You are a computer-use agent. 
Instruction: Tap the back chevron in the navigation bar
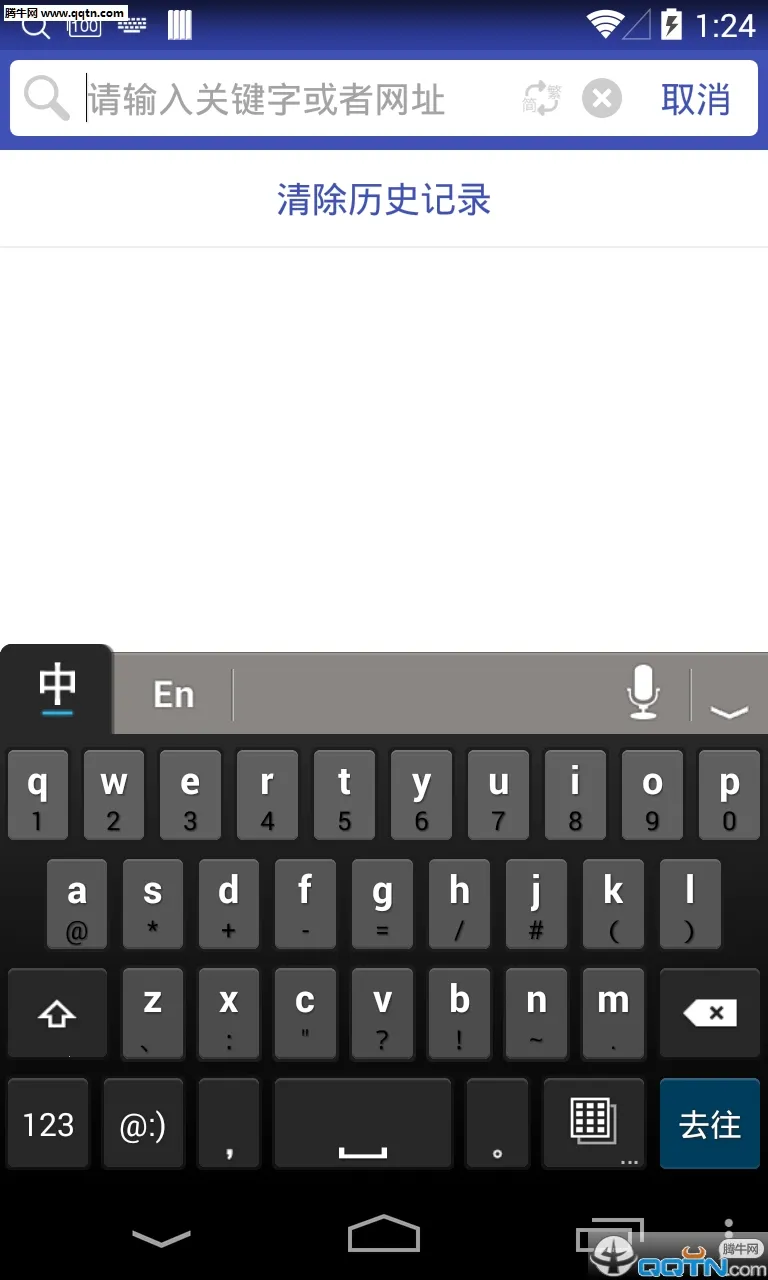click(161, 1237)
